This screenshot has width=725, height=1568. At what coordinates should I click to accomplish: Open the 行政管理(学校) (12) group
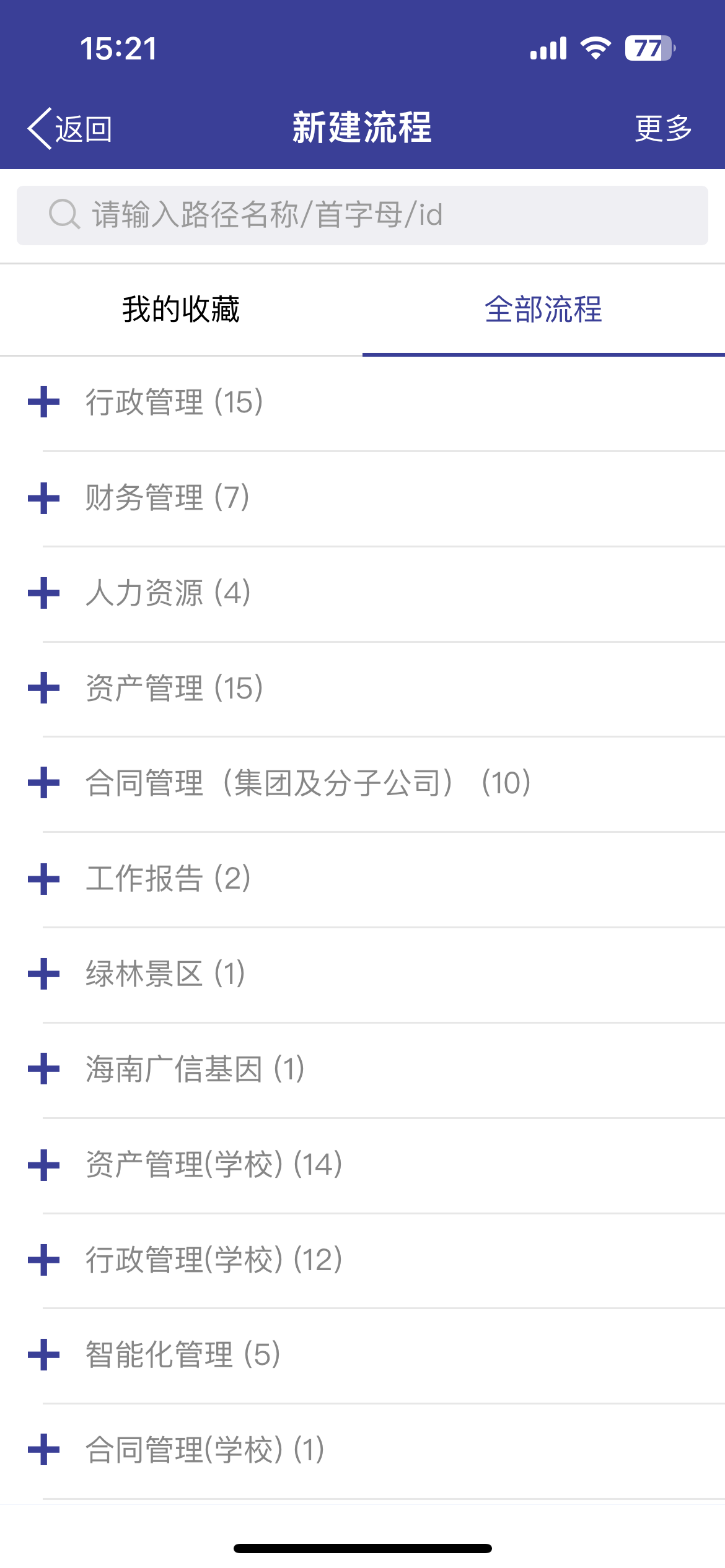coord(362,1260)
